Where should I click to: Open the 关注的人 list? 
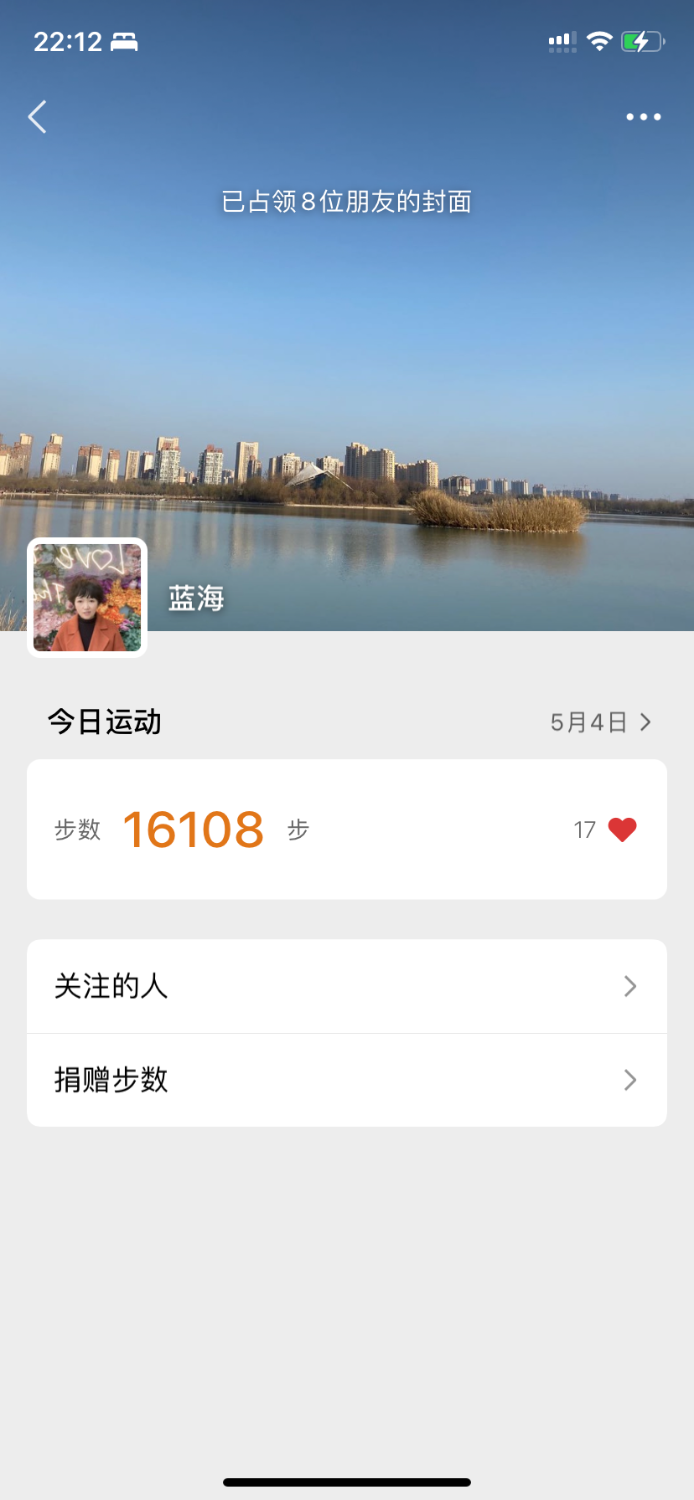pos(346,987)
